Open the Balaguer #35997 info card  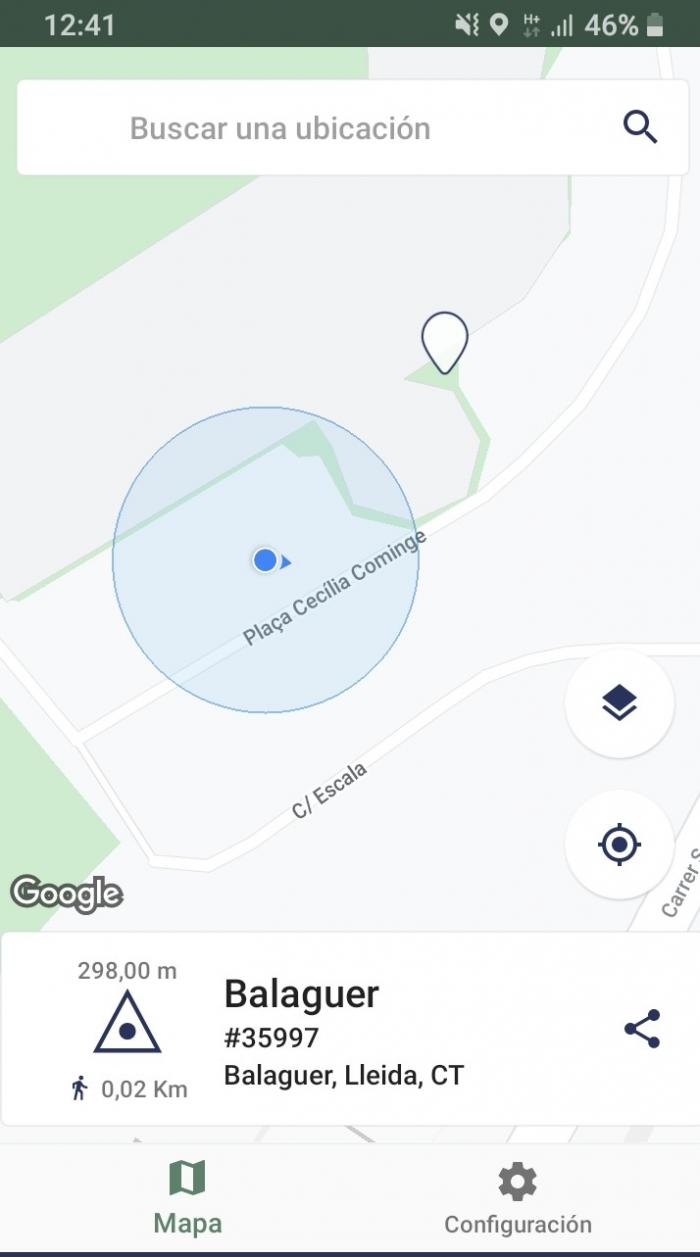point(350,1029)
